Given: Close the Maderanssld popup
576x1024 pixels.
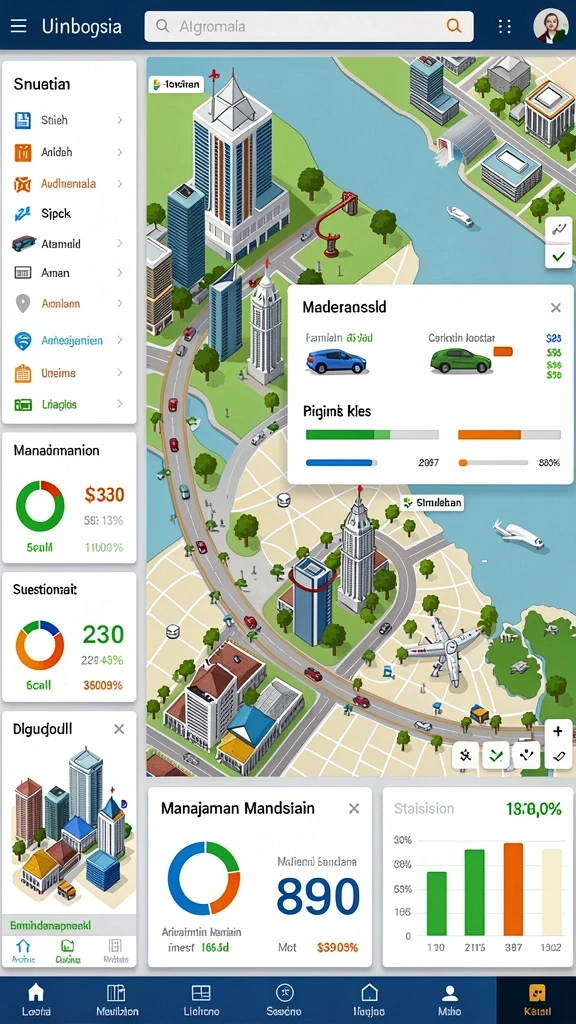Looking at the screenshot, I should click(x=555, y=308).
